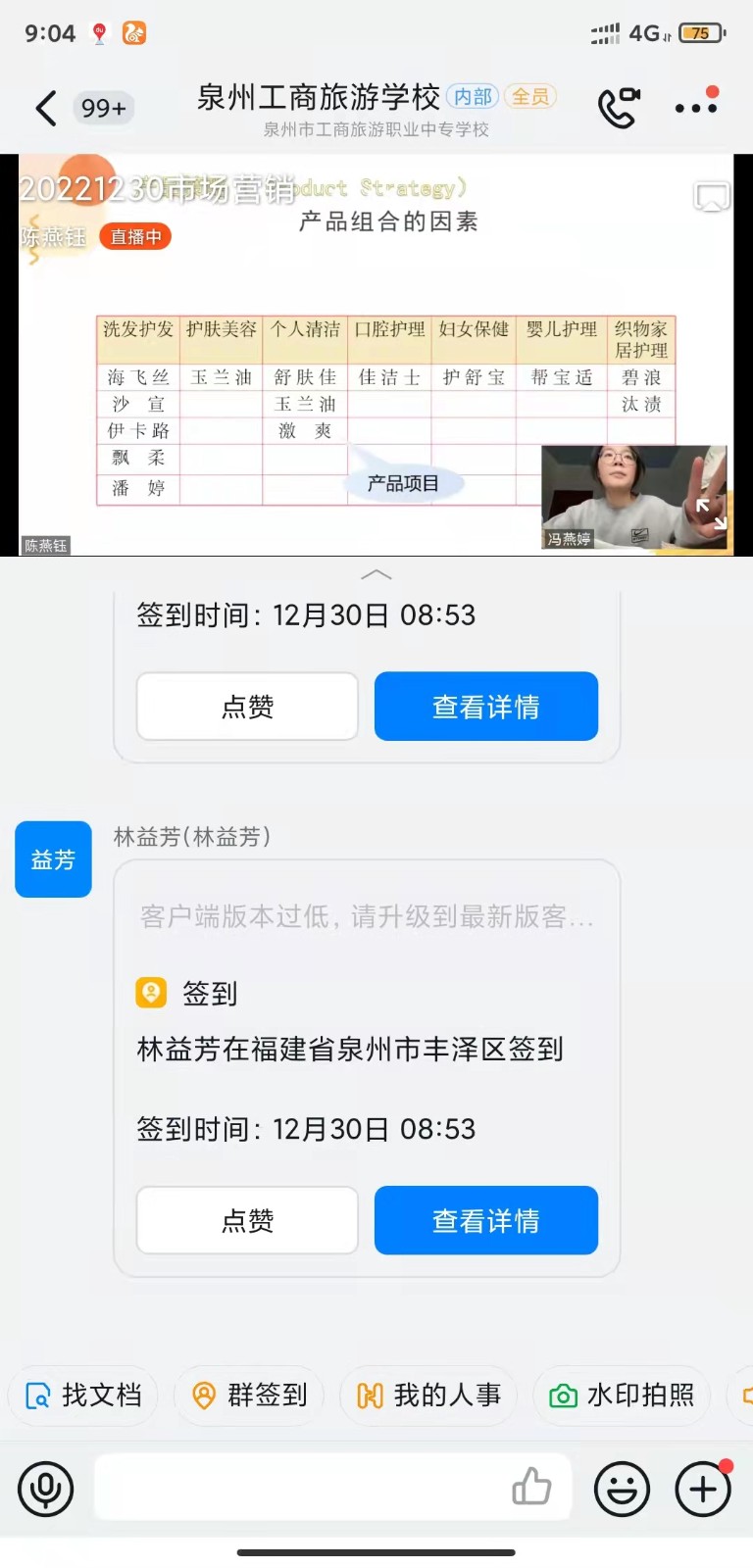Cast the live stream to a screen

click(711, 197)
